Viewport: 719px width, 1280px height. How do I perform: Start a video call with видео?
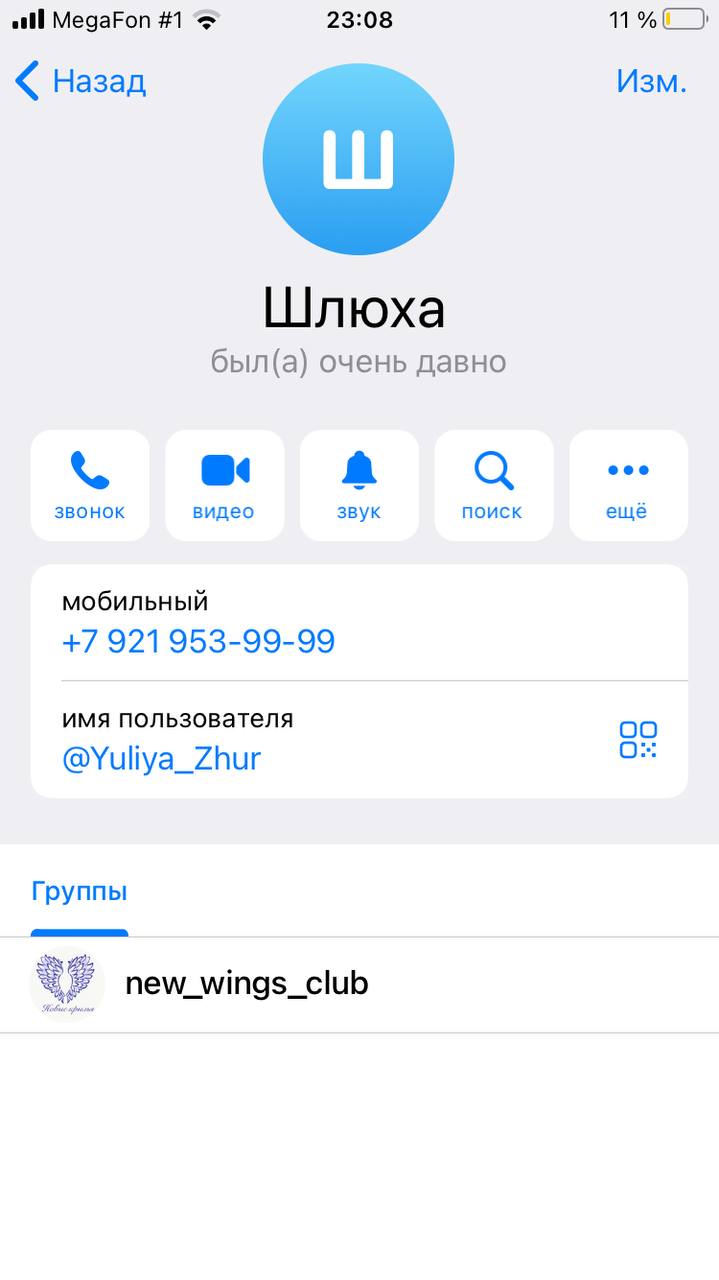point(224,485)
